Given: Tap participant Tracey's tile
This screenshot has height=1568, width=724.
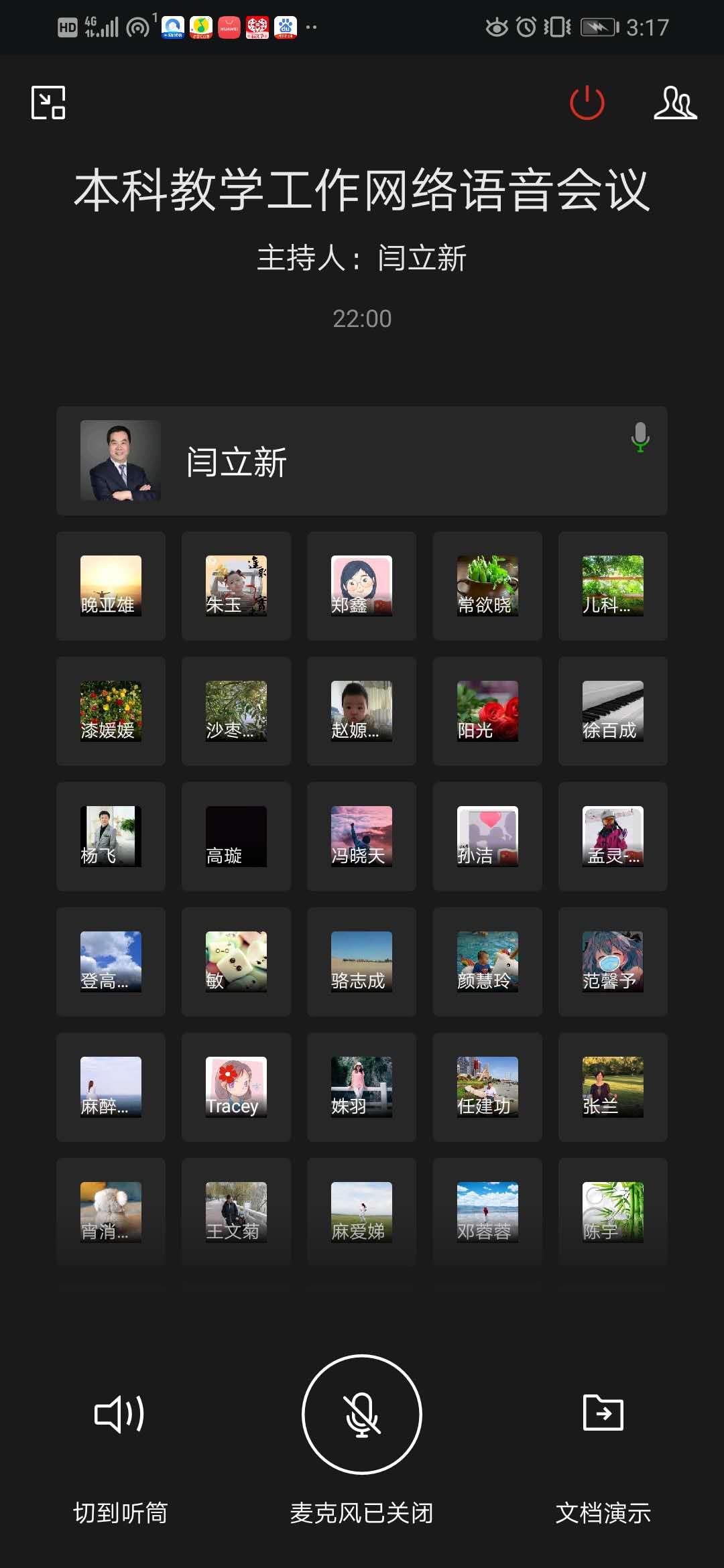Looking at the screenshot, I should (236, 1087).
